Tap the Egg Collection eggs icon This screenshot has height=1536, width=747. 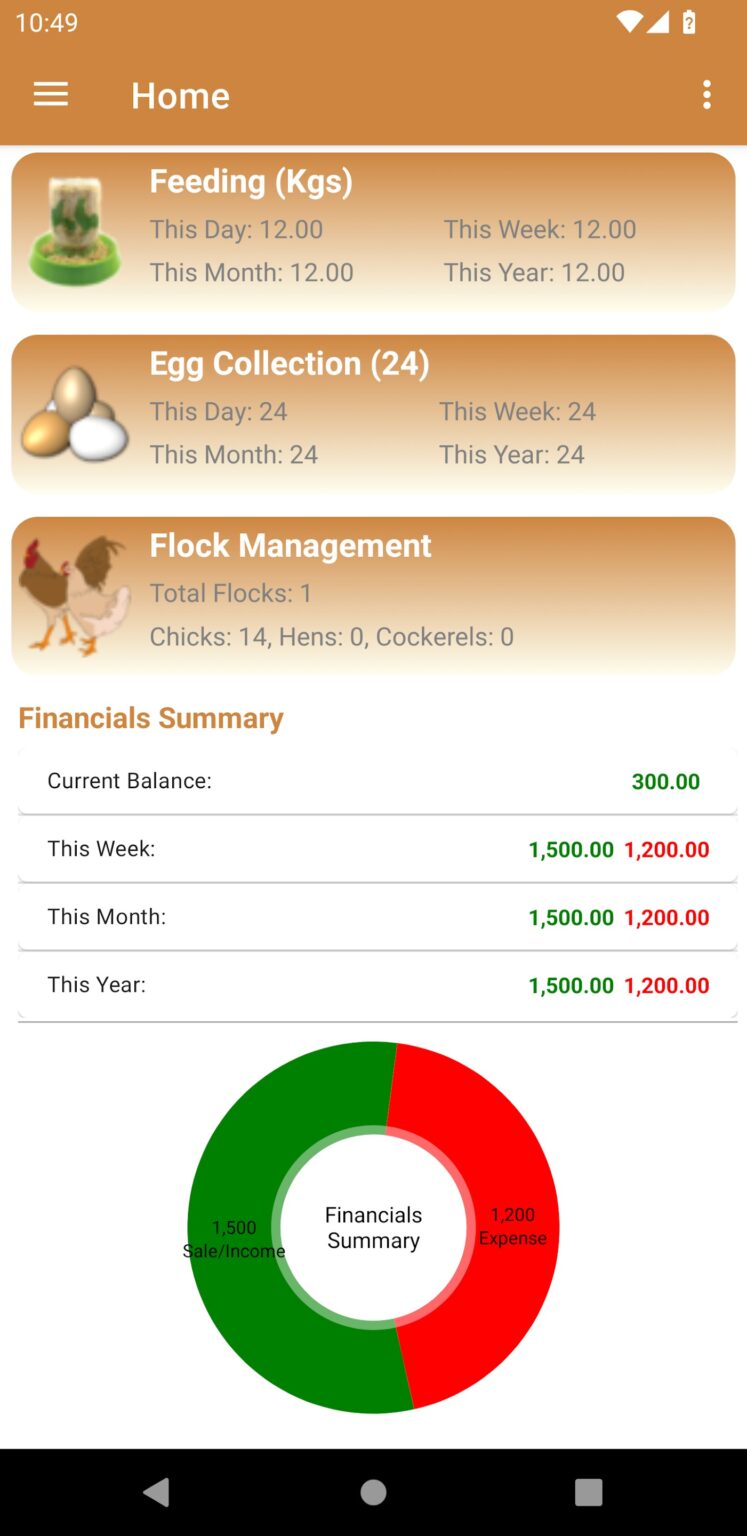[73, 411]
